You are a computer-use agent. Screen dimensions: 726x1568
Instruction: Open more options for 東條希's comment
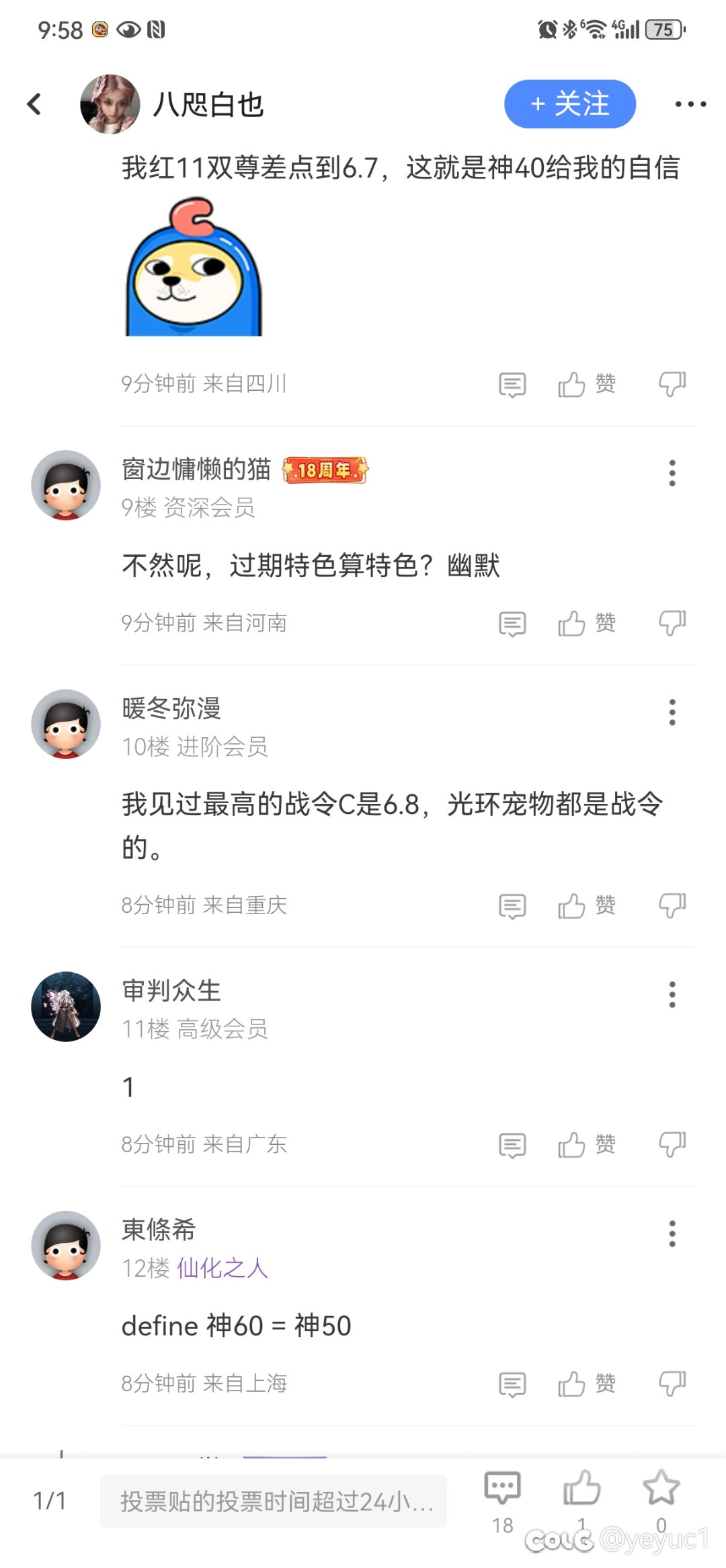[x=672, y=1234]
